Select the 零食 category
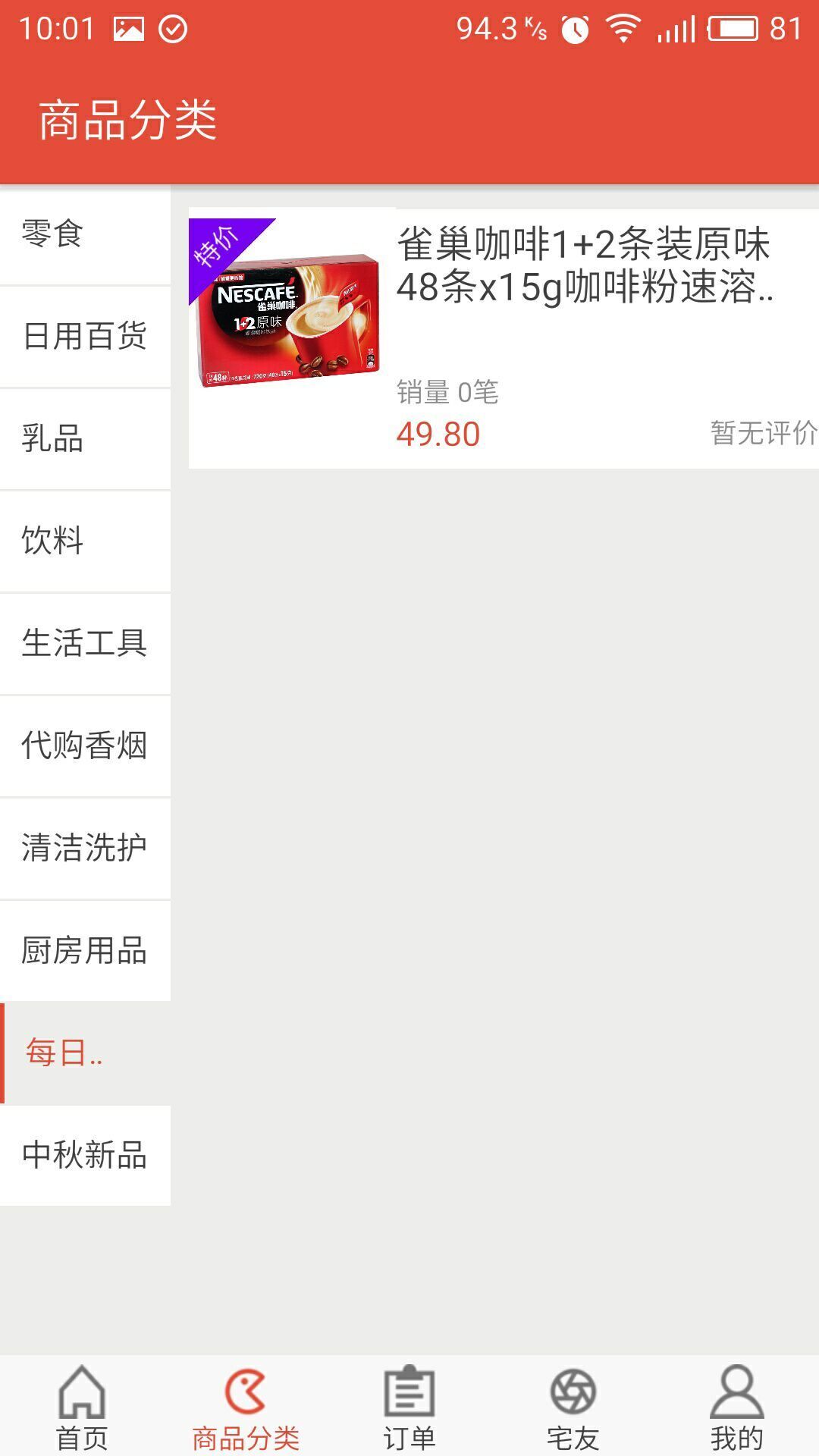This screenshot has width=819, height=1456. [x=85, y=234]
